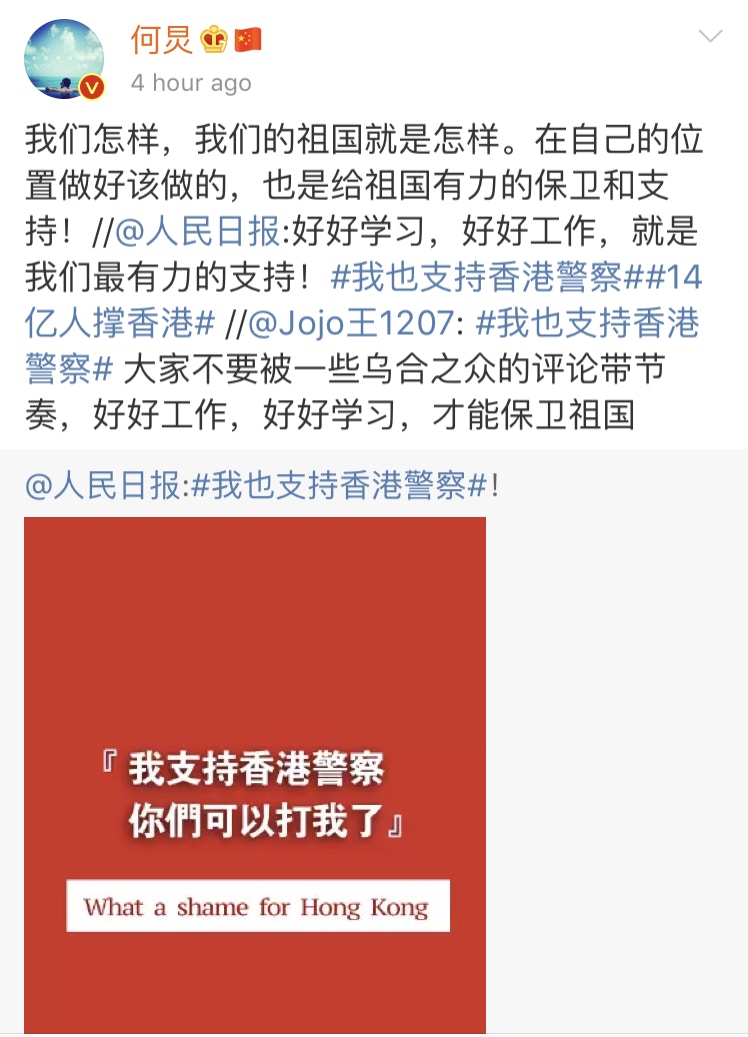The height and width of the screenshot is (1037, 748).
Task: Open the username 何炅 profile
Action: pyautogui.click(x=161, y=39)
